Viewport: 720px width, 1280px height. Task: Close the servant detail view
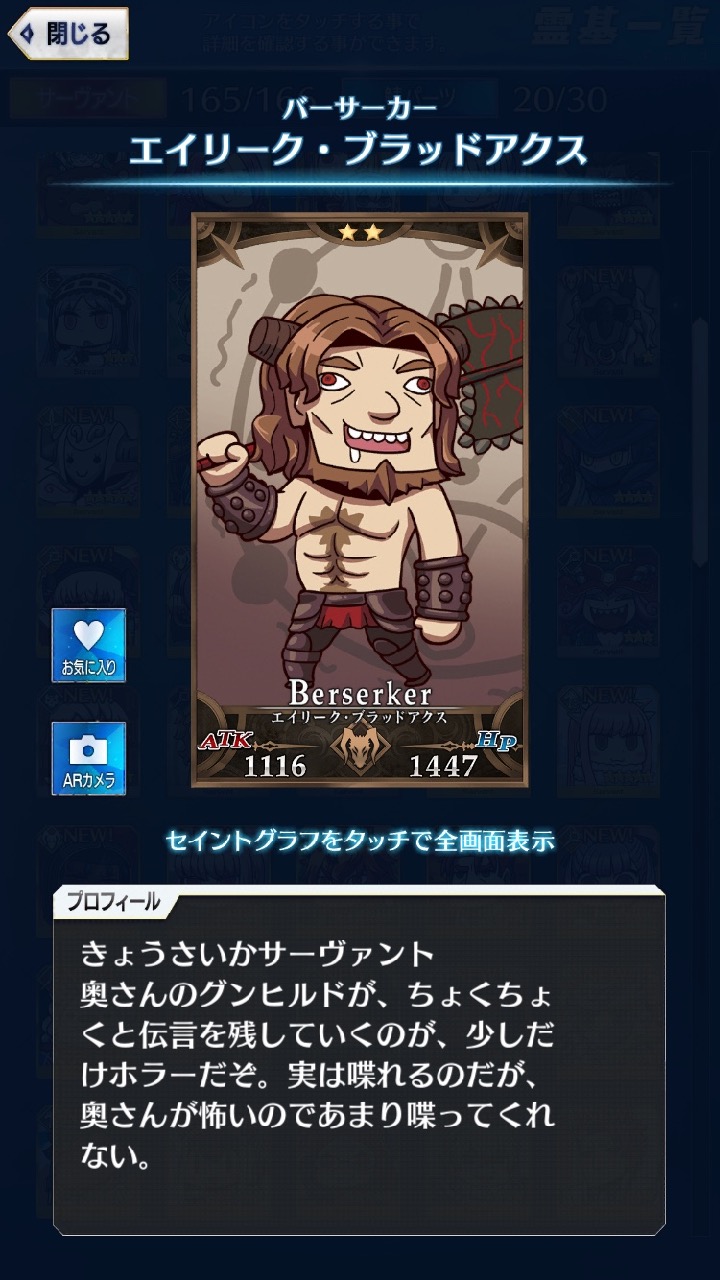68,34
